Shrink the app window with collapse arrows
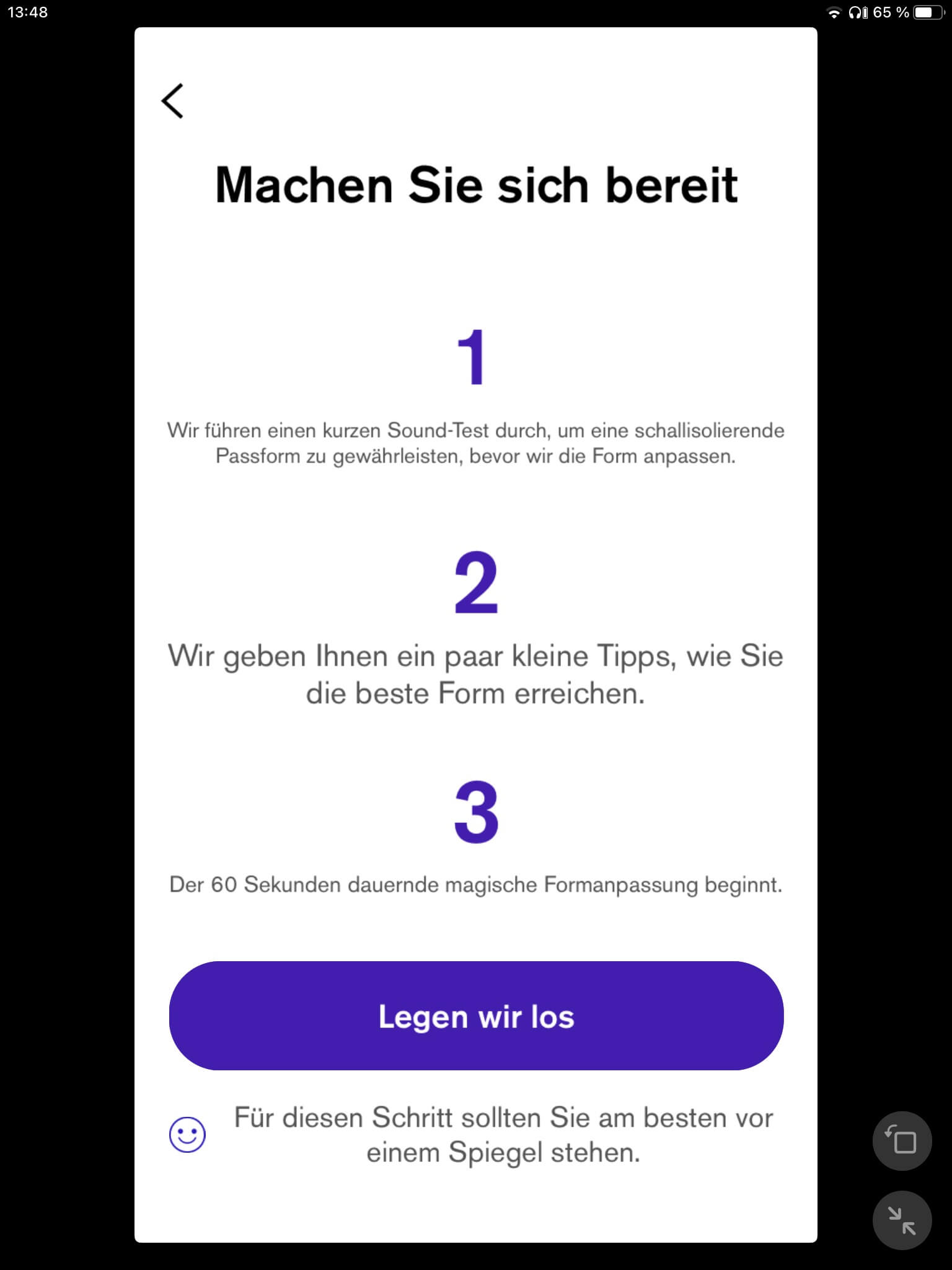 tap(902, 1220)
